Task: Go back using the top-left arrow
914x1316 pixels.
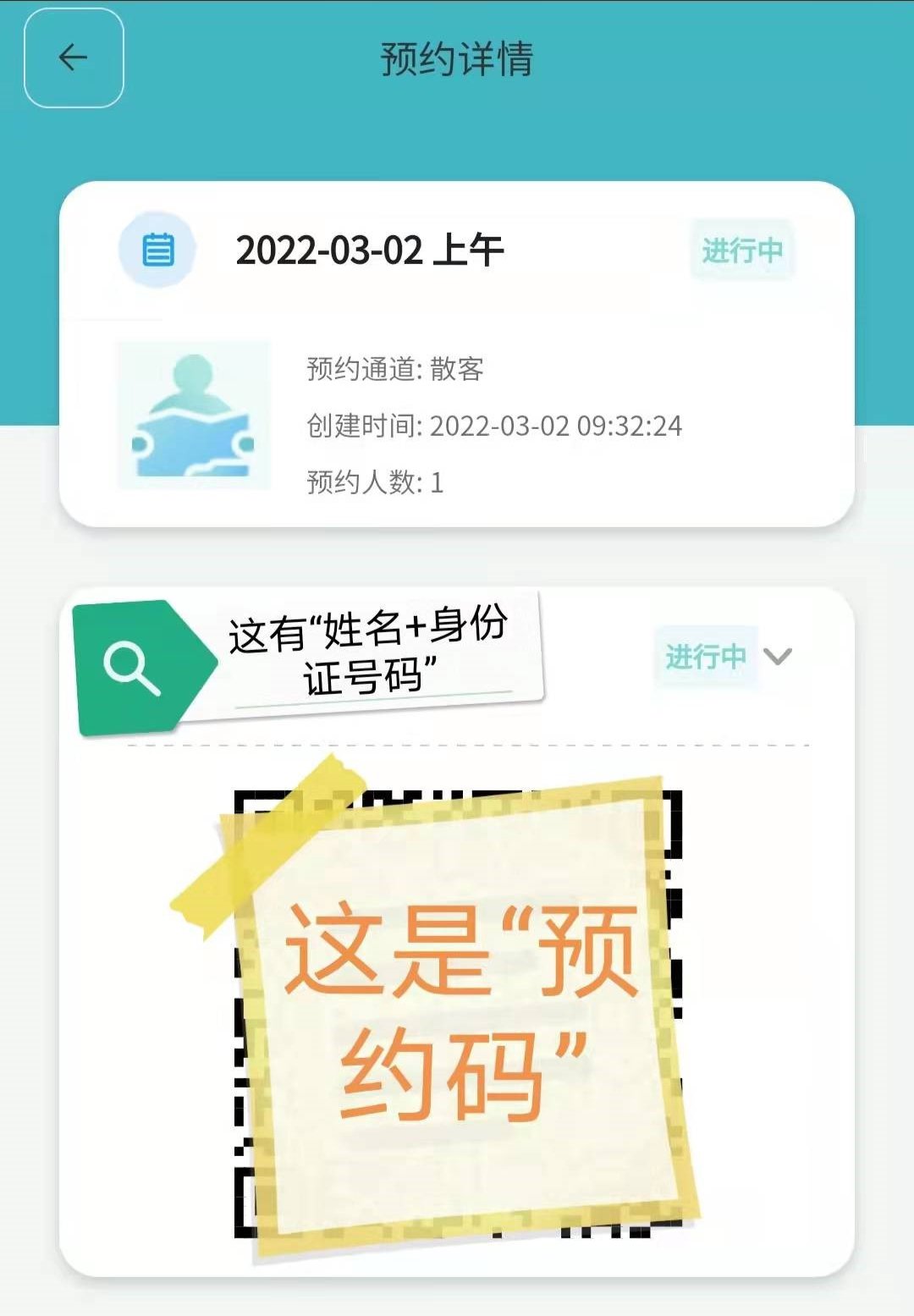Action: pos(74,58)
